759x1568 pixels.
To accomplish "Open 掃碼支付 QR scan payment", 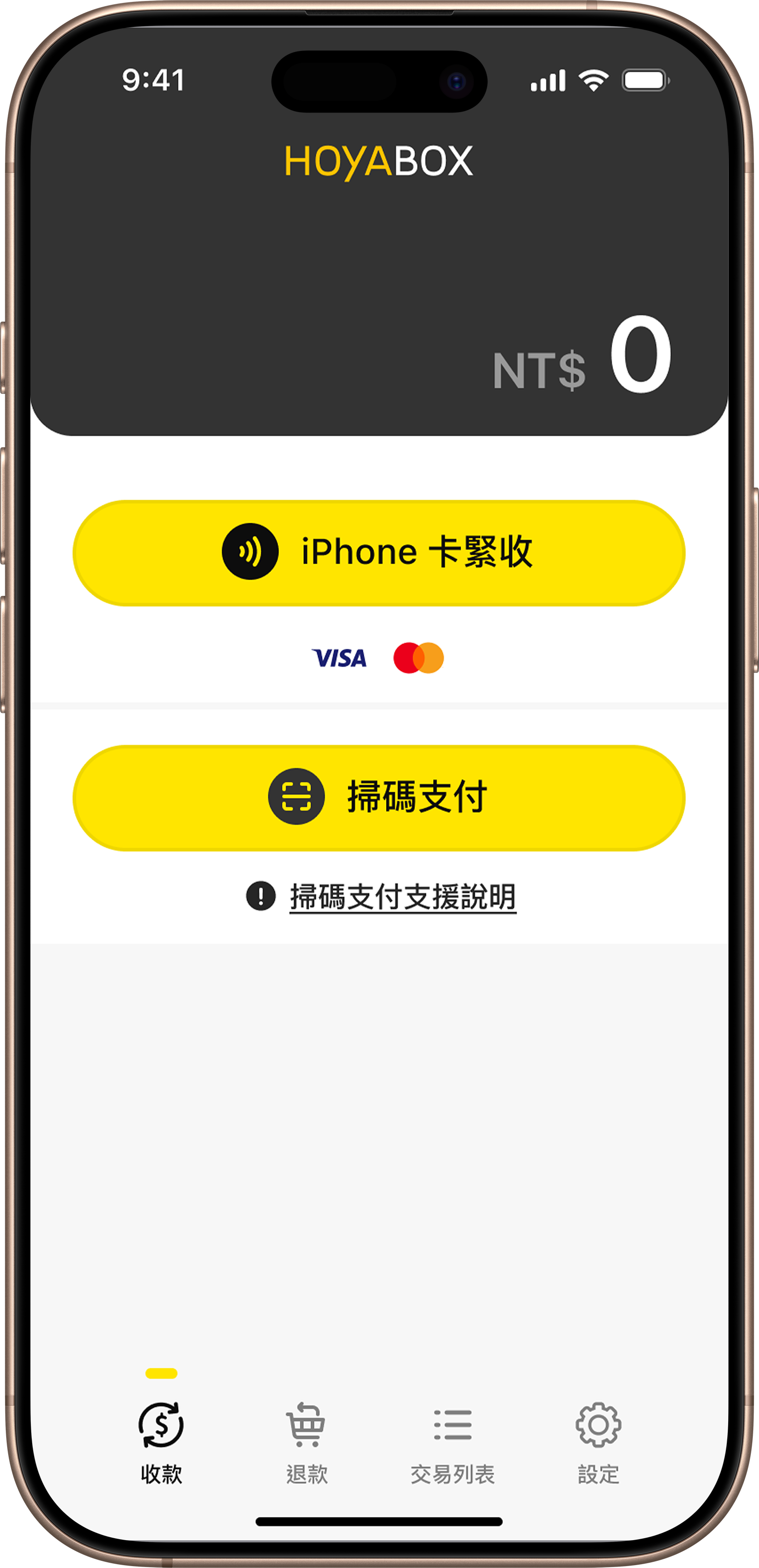I will point(379,797).
